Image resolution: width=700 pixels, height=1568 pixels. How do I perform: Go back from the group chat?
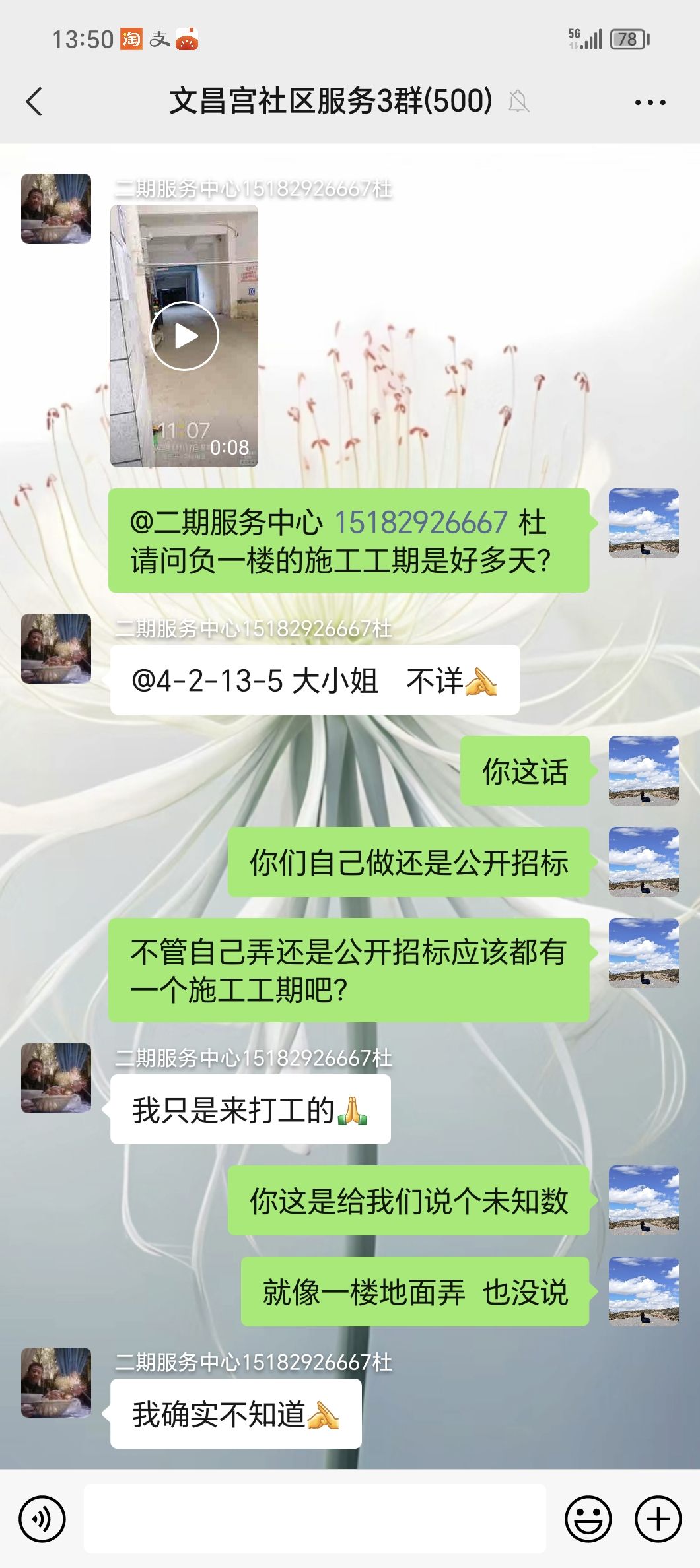click(34, 102)
